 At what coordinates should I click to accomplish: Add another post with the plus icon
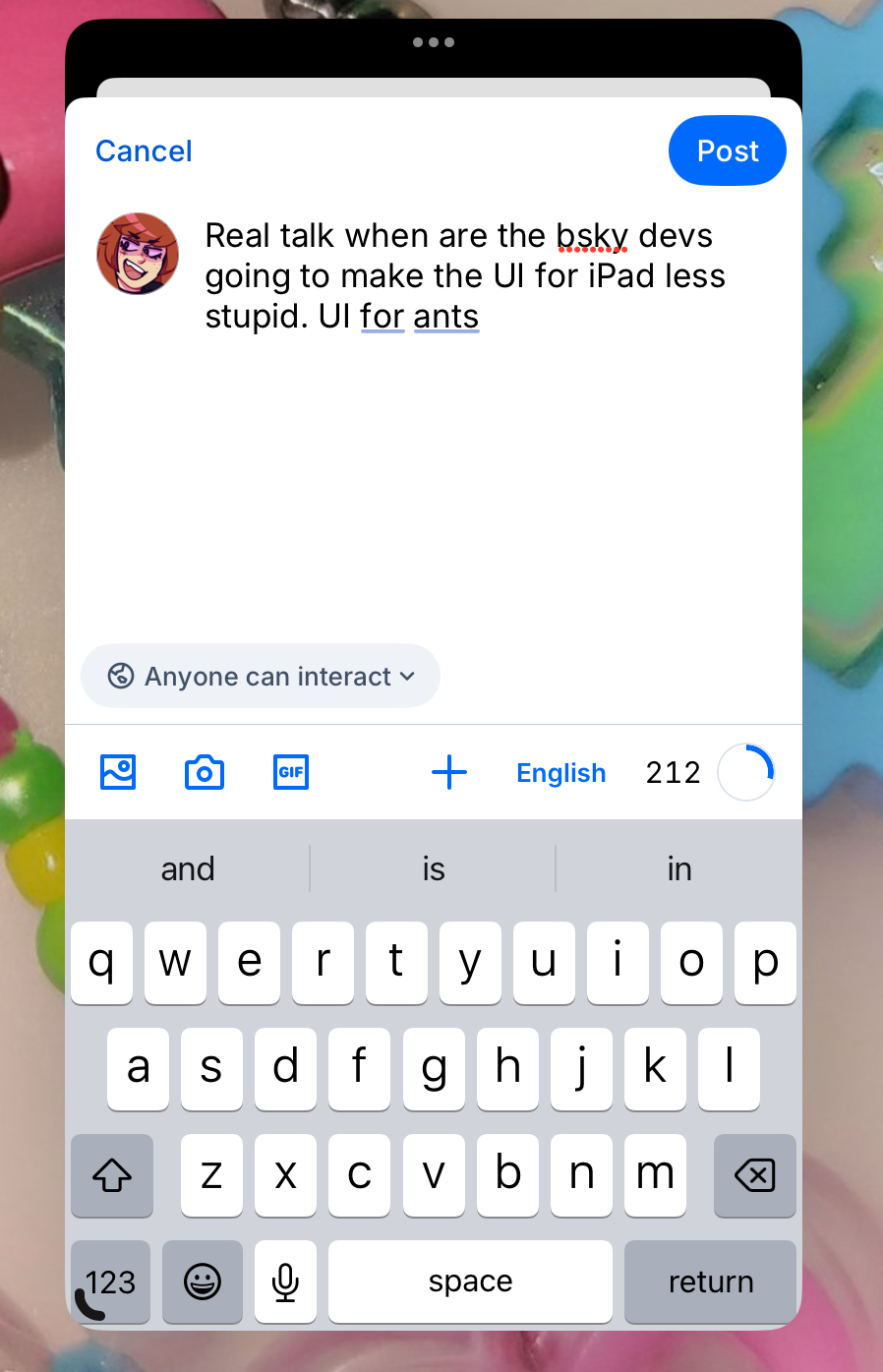(449, 773)
